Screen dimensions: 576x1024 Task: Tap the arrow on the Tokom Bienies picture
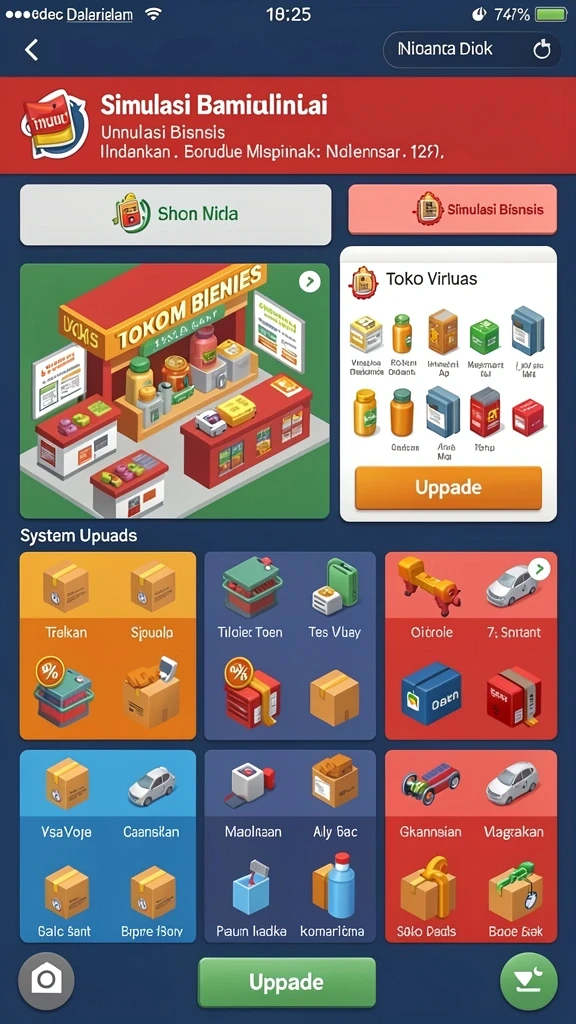[x=310, y=281]
